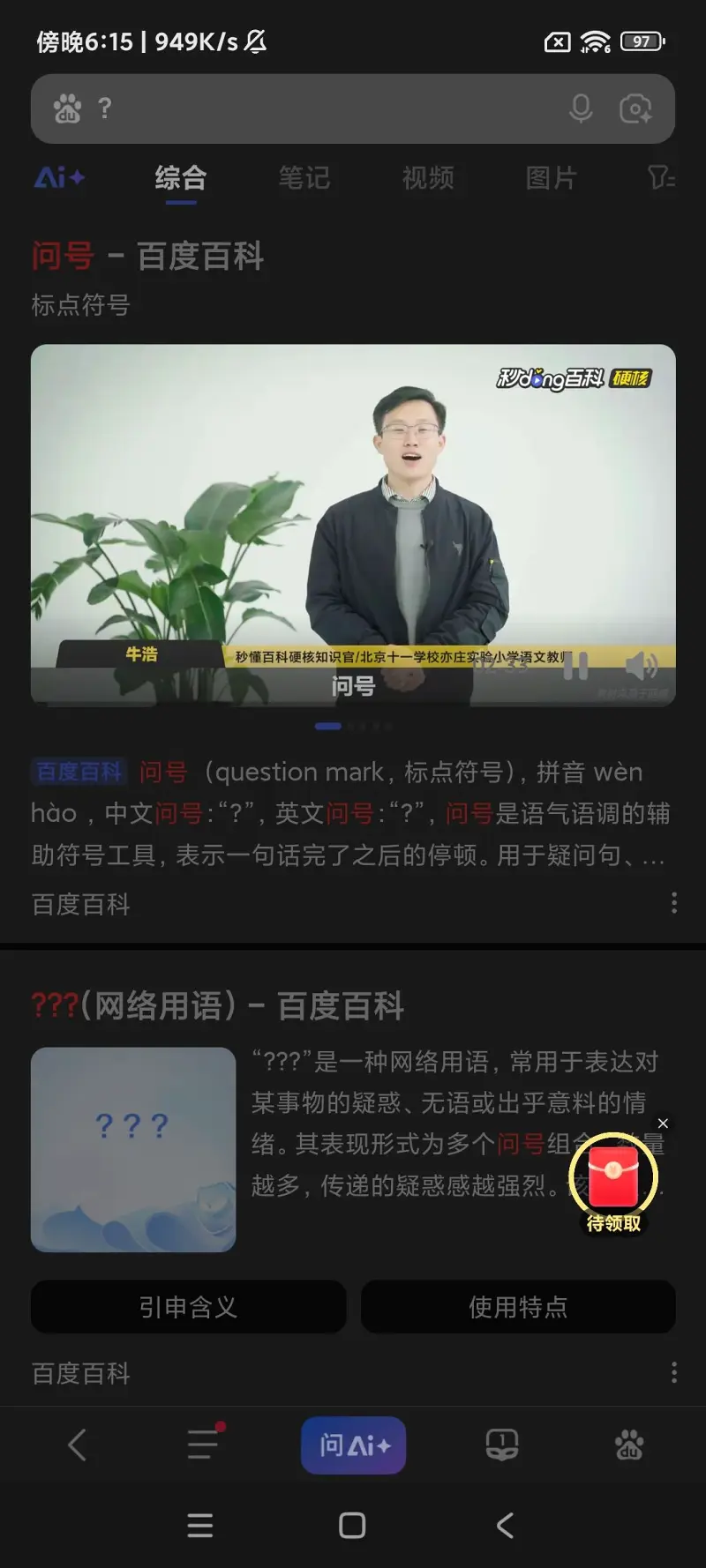
Task: Open the rewards box icon in bottom bar
Action: click(x=501, y=1445)
